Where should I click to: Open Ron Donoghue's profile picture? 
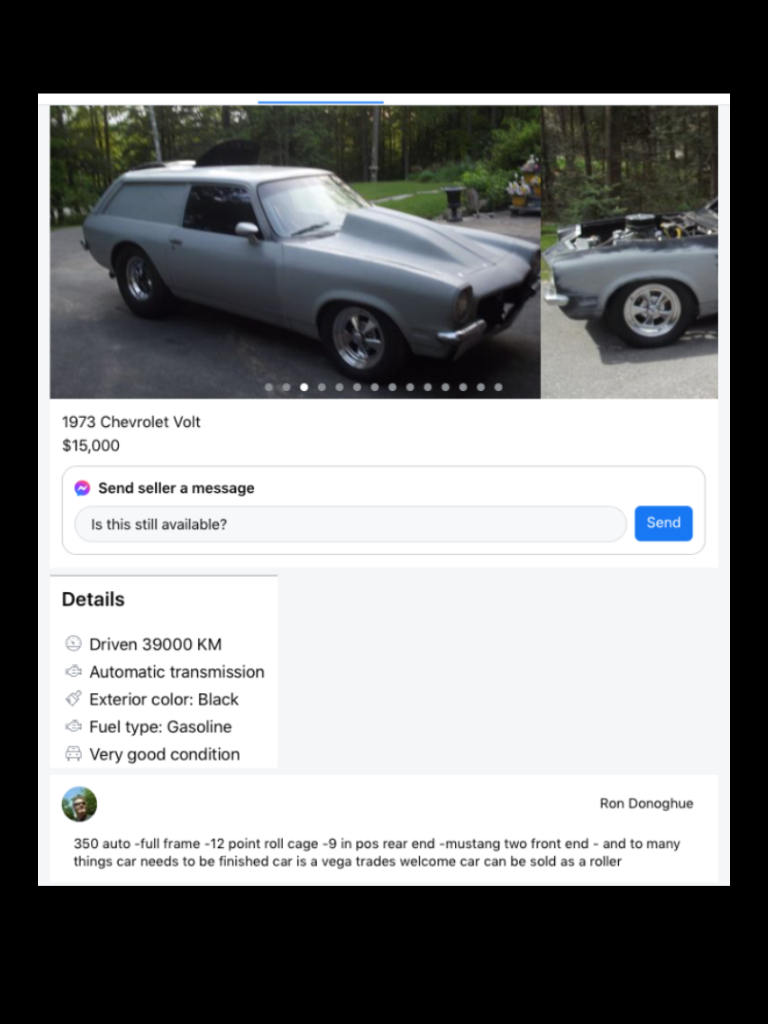coord(80,804)
